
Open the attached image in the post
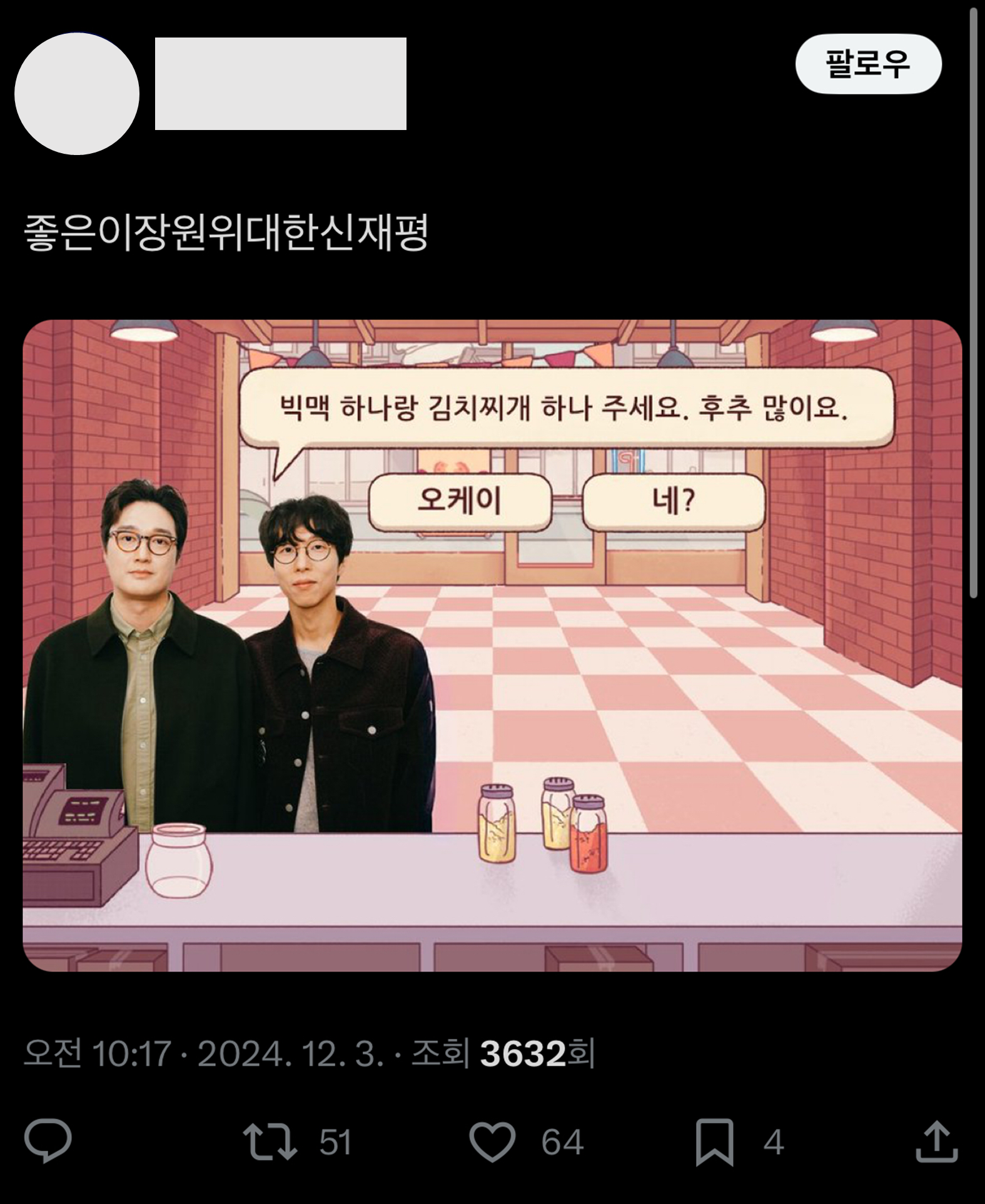(492, 645)
